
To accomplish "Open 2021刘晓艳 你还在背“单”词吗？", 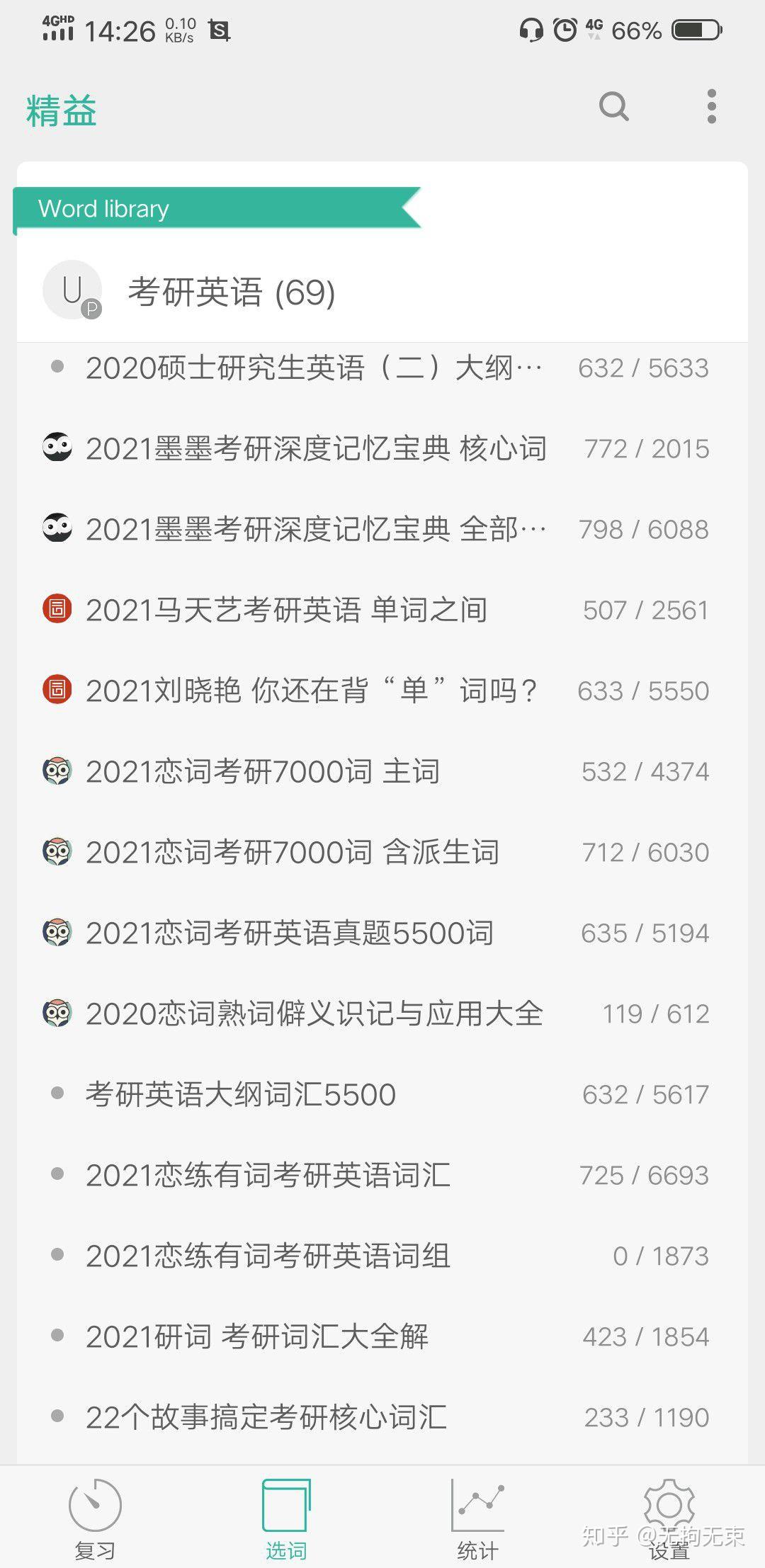I will pos(312,691).
